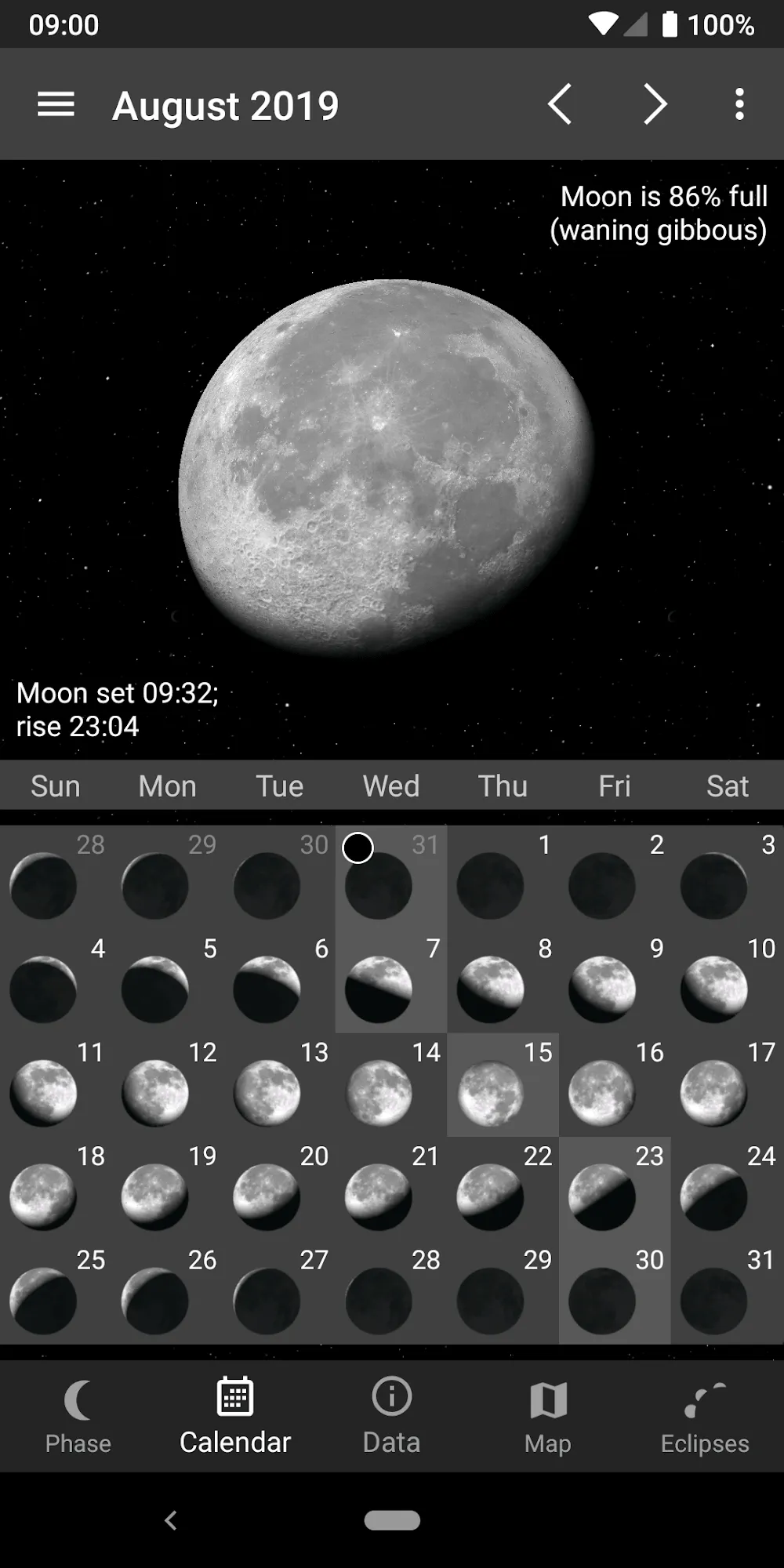
Task: Open the hamburger navigation drawer
Action: click(x=56, y=104)
